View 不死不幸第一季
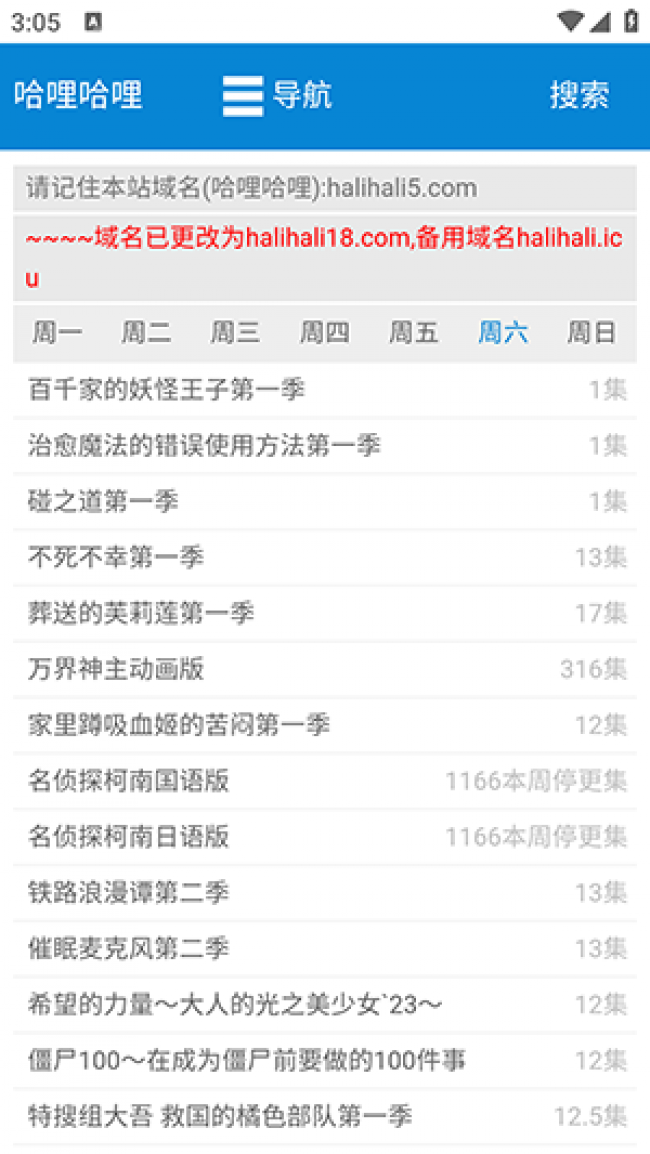 (x=325, y=557)
